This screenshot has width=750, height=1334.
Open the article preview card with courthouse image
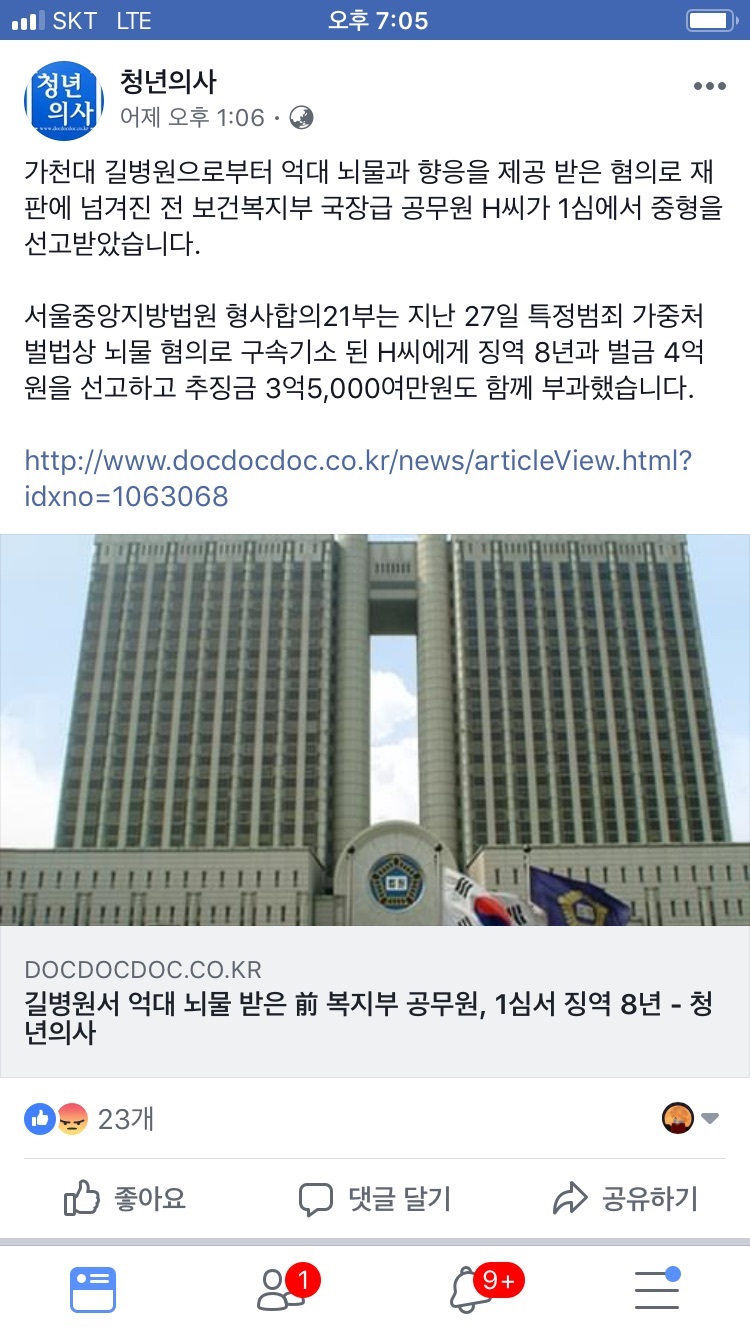tap(375, 805)
